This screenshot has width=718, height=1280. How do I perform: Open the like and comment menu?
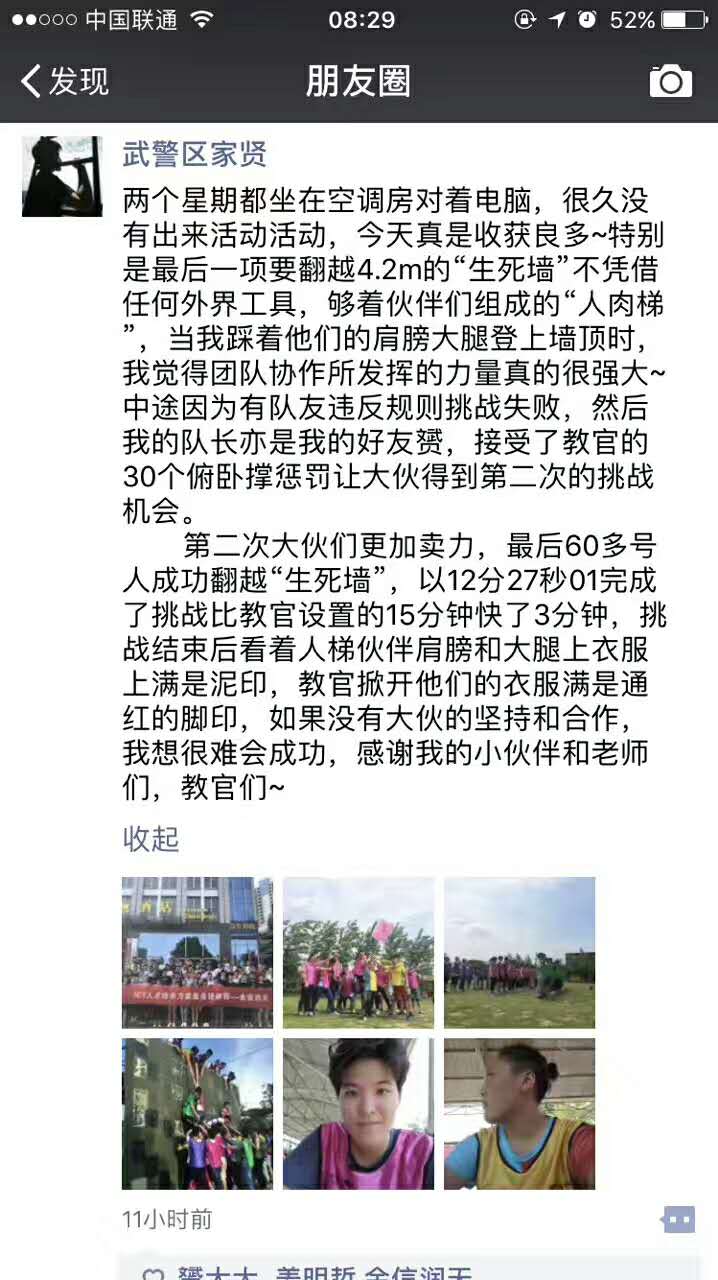pos(678,1219)
